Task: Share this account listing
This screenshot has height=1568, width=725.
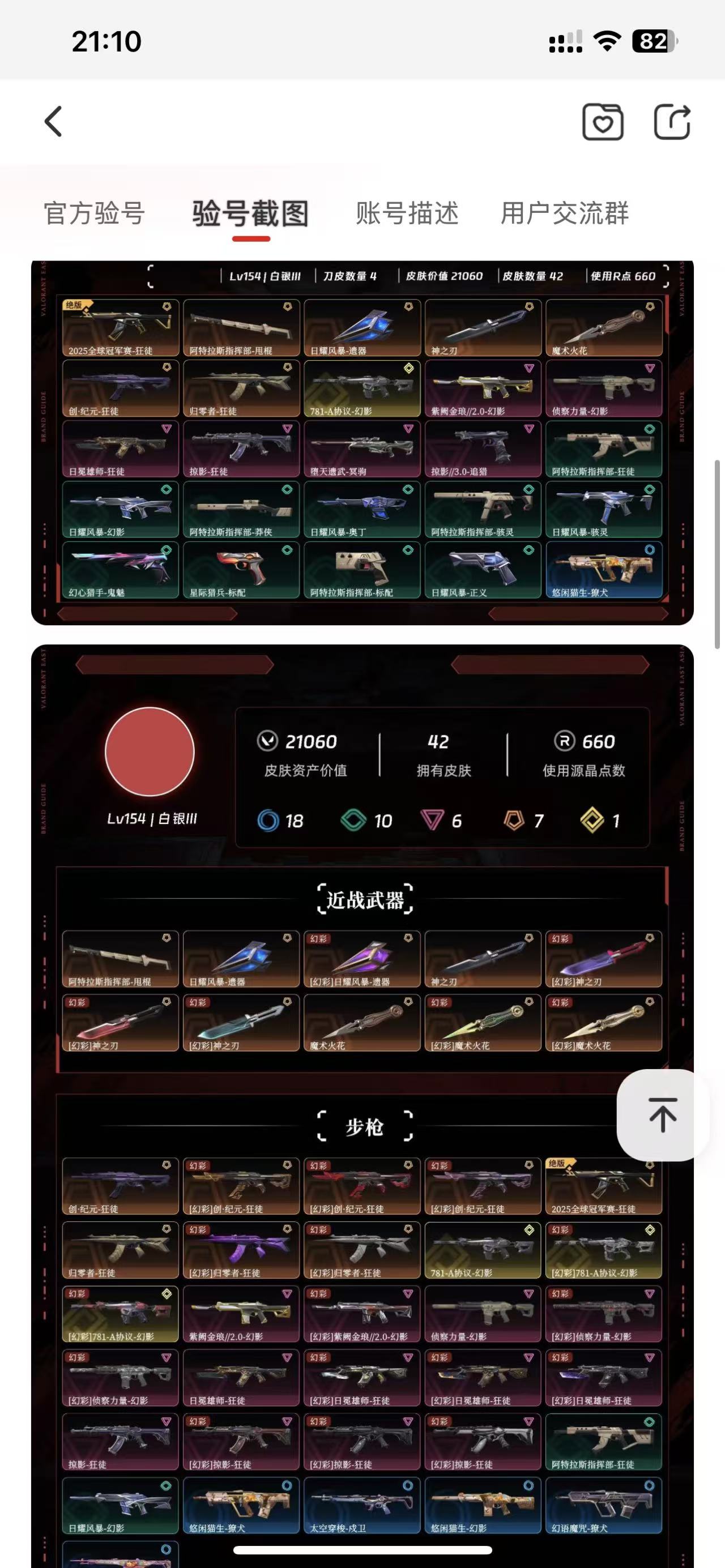Action: tap(672, 122)
